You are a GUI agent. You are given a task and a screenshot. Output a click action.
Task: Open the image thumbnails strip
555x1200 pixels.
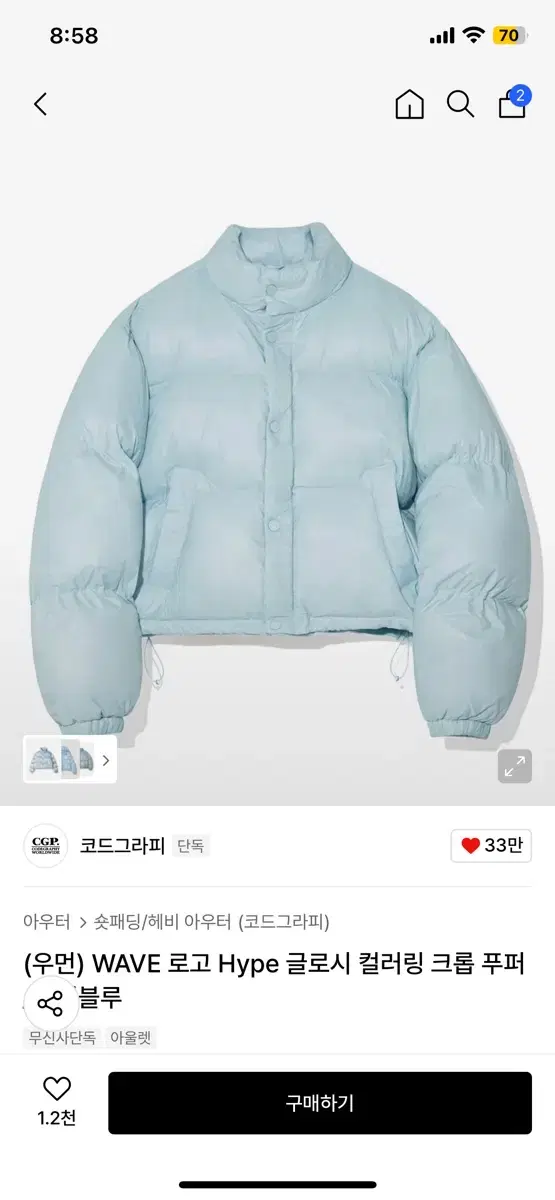70,760
